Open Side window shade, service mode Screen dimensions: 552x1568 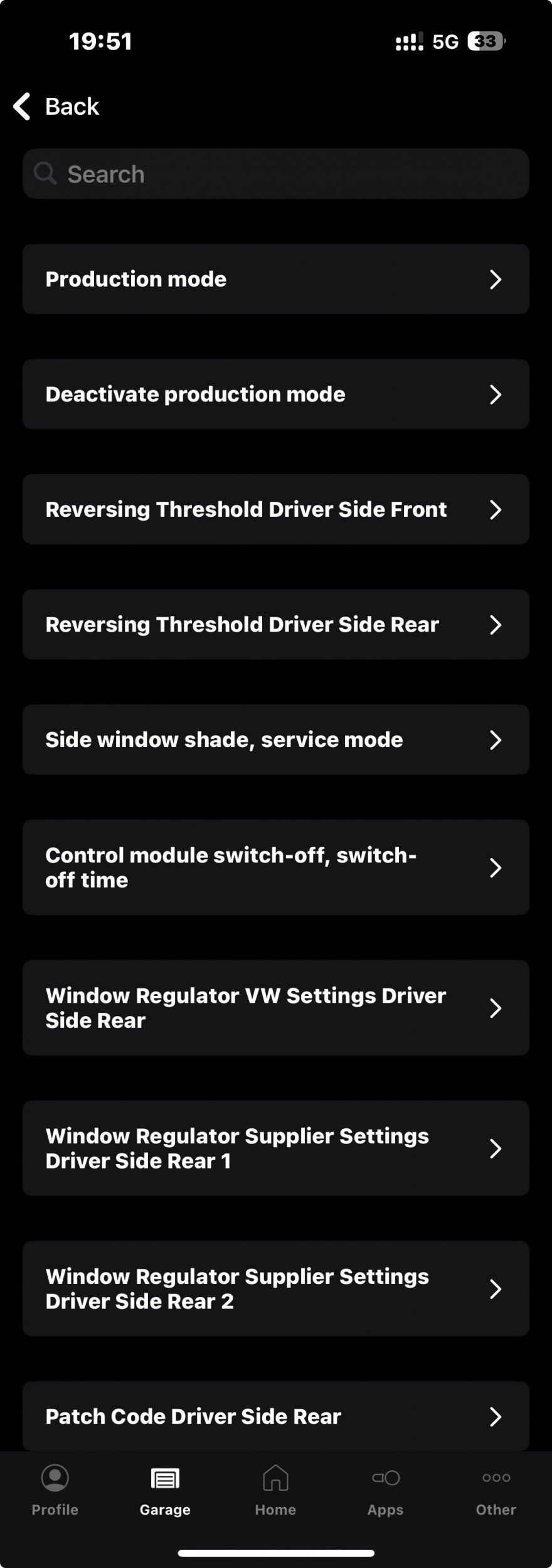[276, 739]
